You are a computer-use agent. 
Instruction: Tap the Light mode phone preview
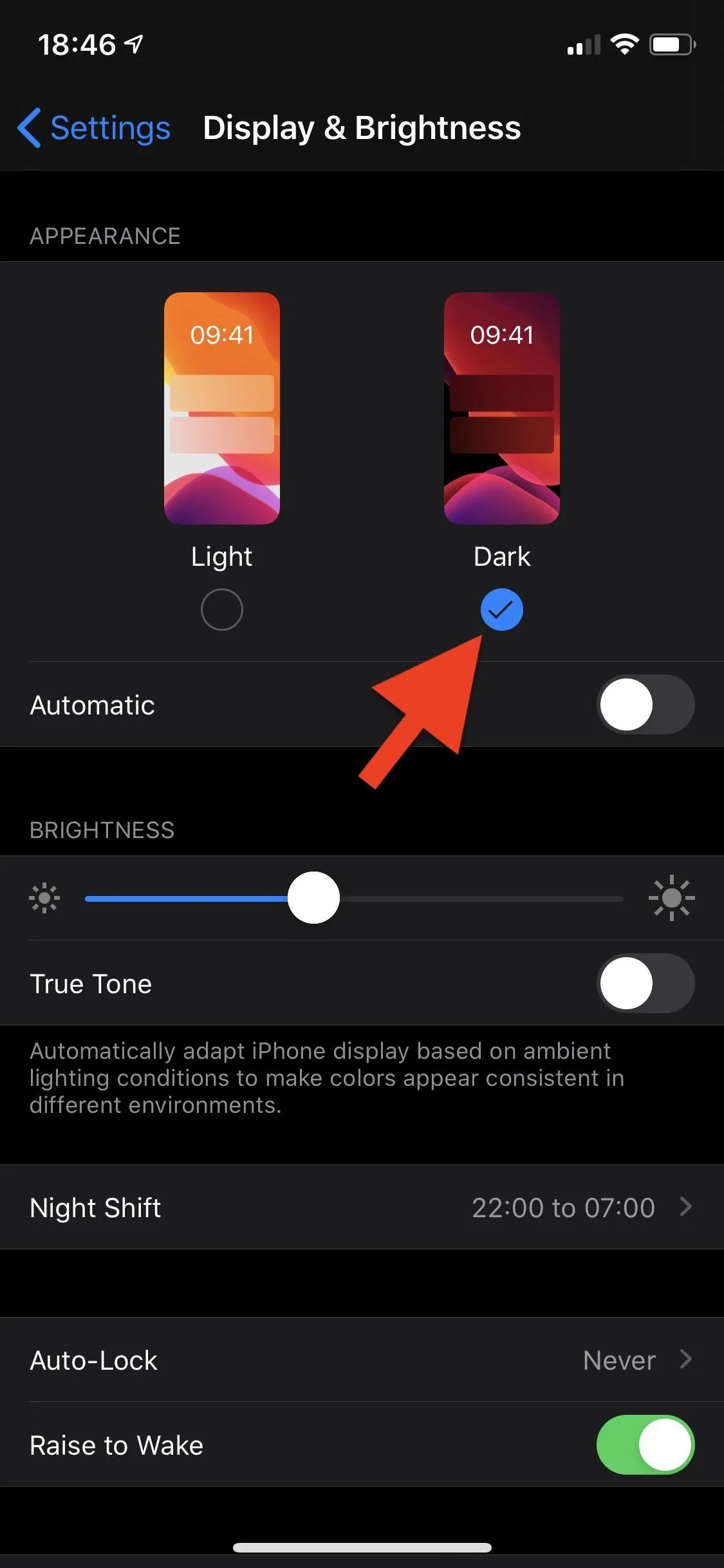[x=221, y=408]
